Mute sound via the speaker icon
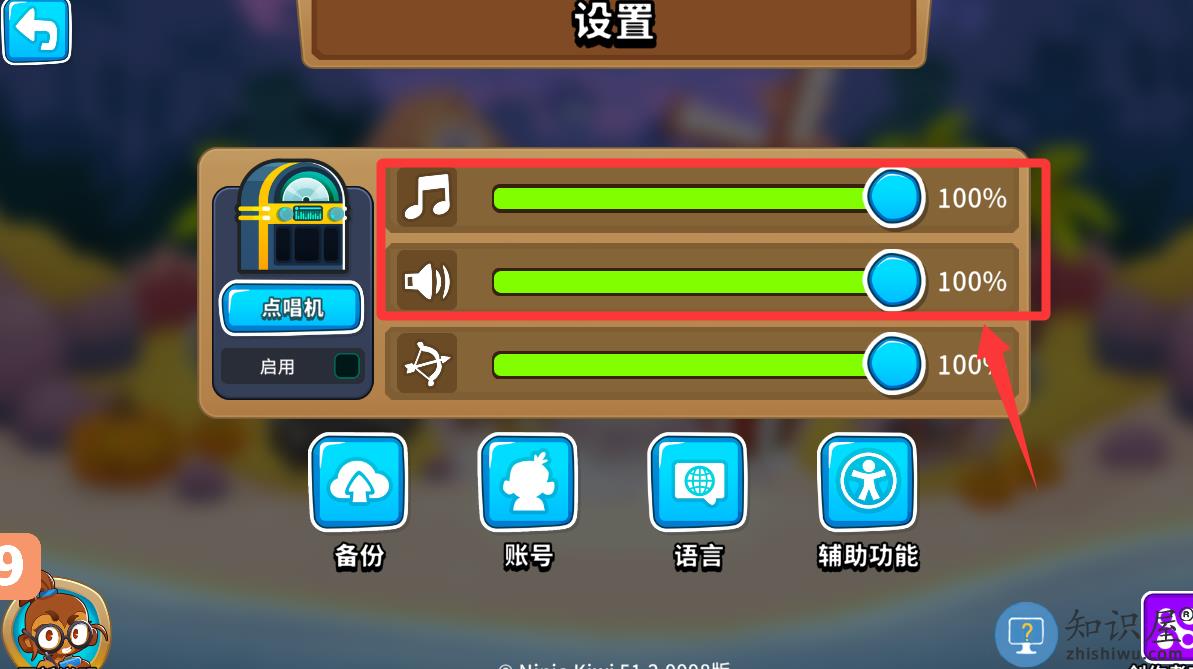The height and width of the screenshot is (669, 1193). tap(427, 281)
